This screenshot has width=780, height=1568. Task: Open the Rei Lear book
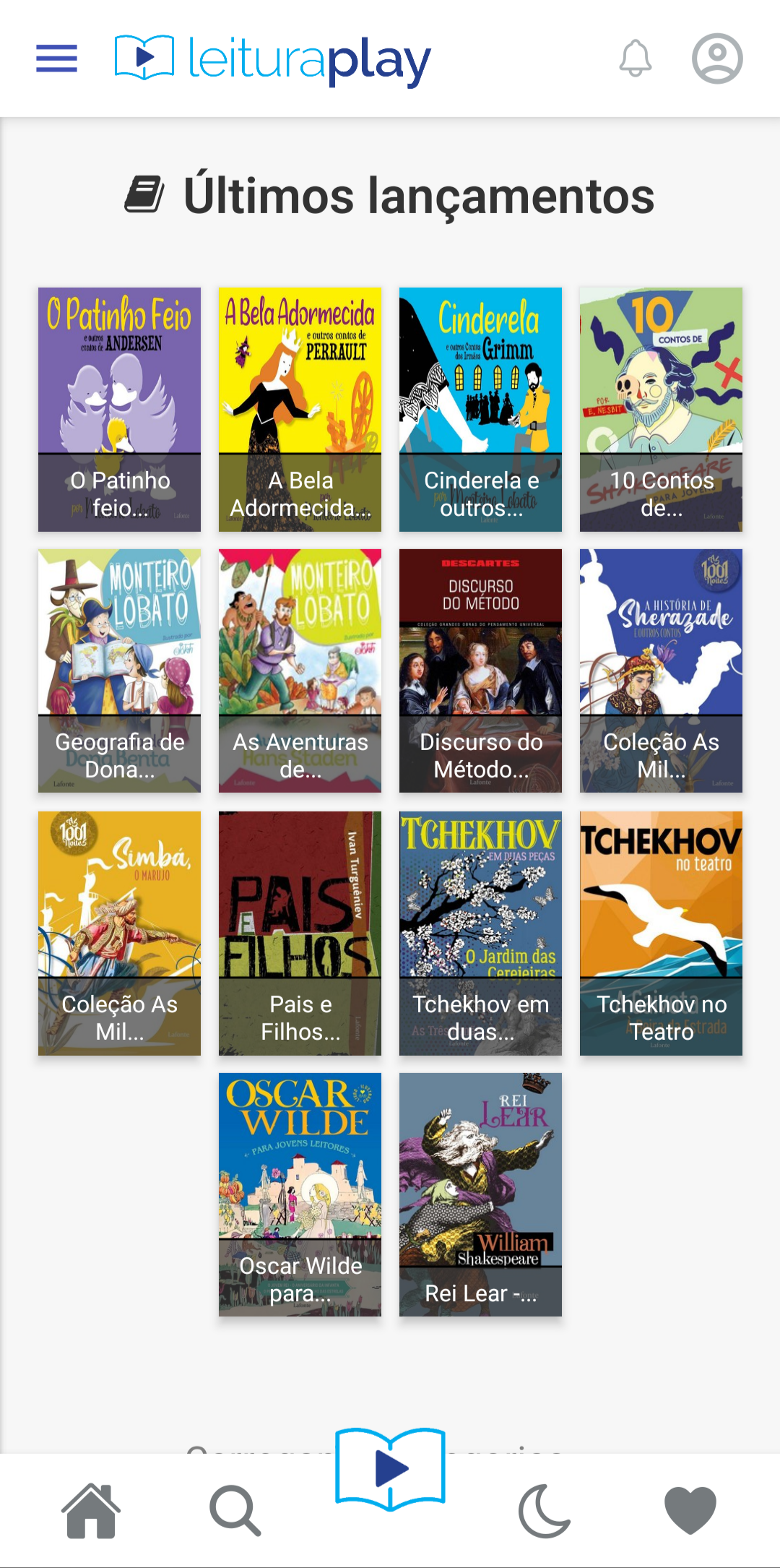point(480,1194)
